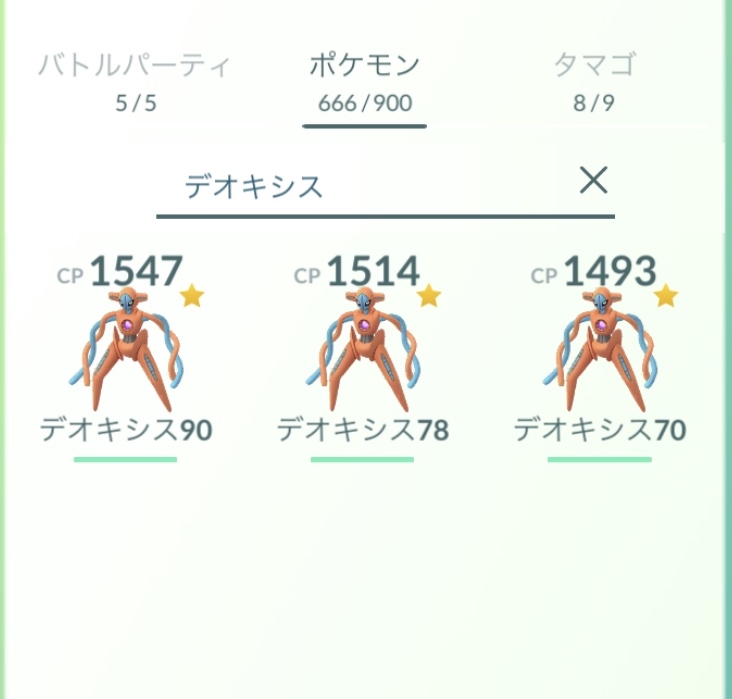Clear the search with the X
Image resolution: width=732 pixels, height=699 pixels.
pos(594,180)
